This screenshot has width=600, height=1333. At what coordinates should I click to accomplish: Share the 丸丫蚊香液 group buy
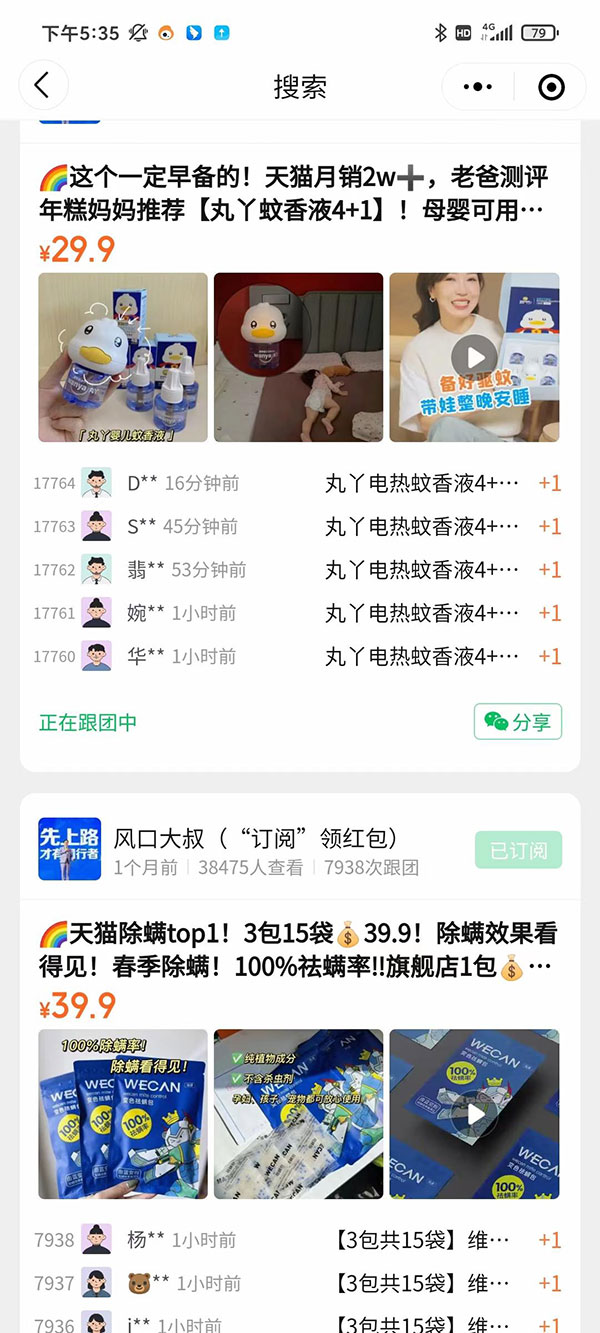click(x=518, y=721)
